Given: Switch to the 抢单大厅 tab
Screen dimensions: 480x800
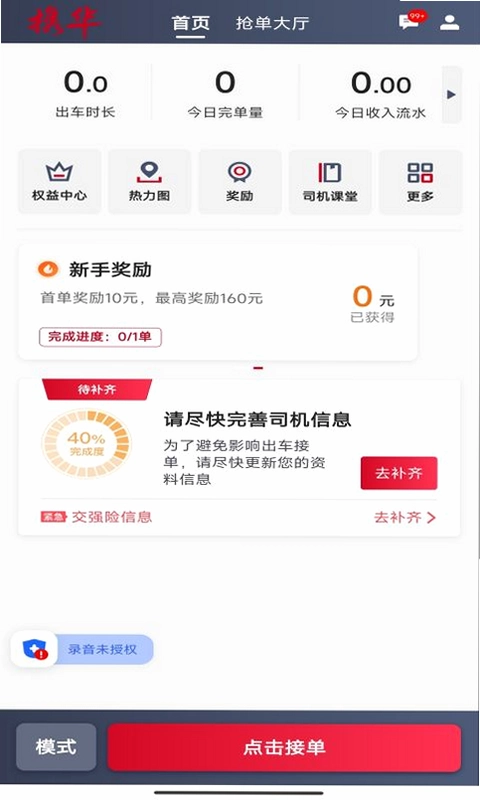Looking at the screenshot, I should [x=272, y=23].
